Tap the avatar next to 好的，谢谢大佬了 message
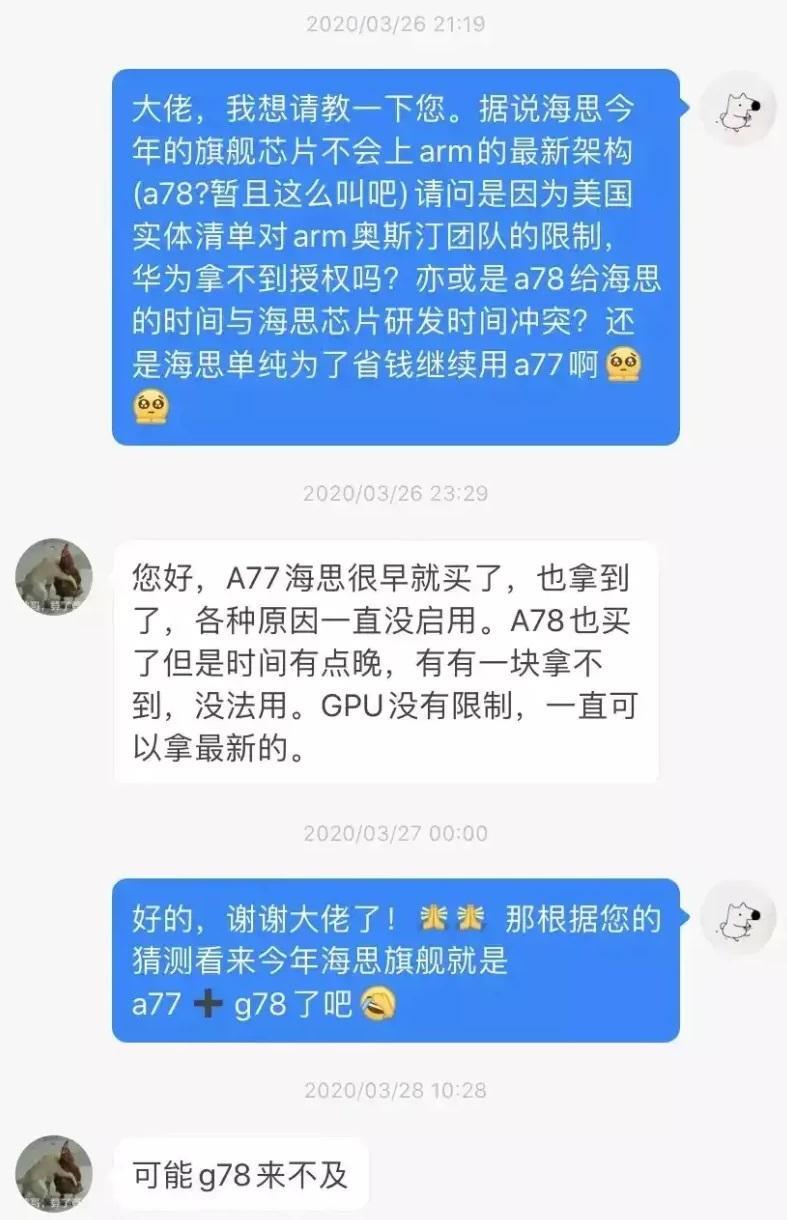This screenshot has height=1220, width=787. 738,918
